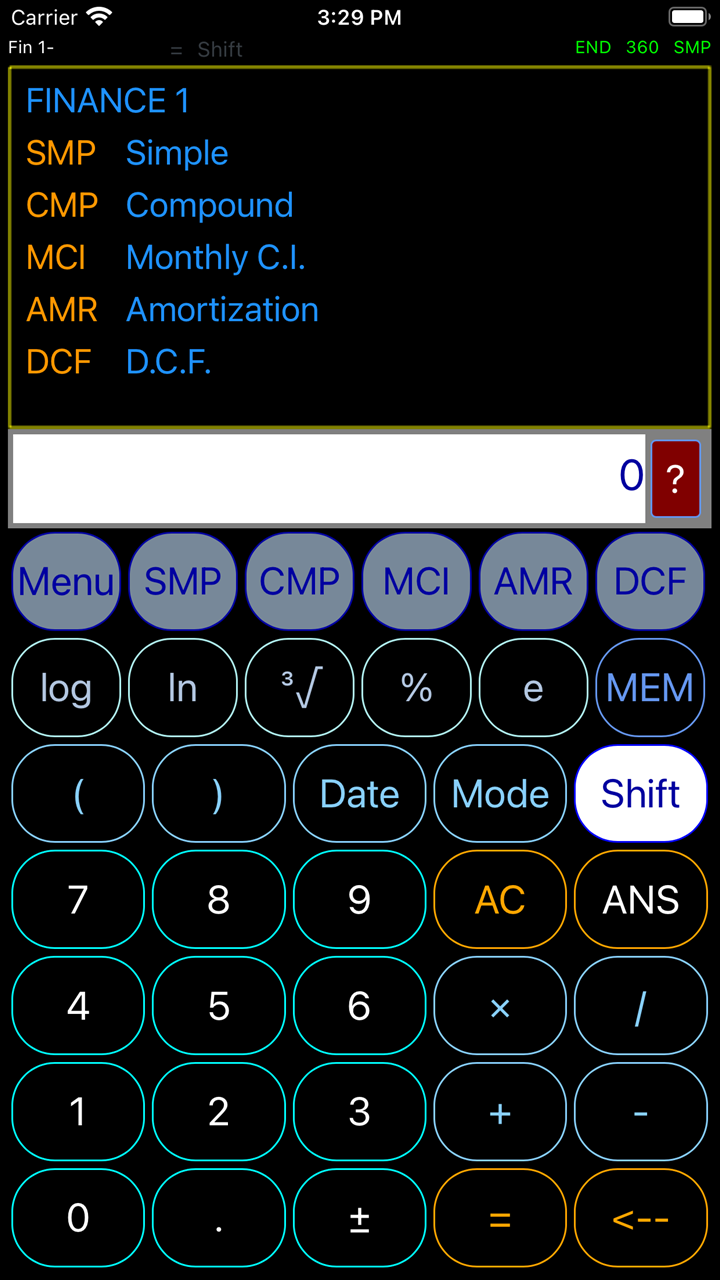Screen dimensions: 720x1280
Task: Open the Mode key
Action: [x=500, y=794]
